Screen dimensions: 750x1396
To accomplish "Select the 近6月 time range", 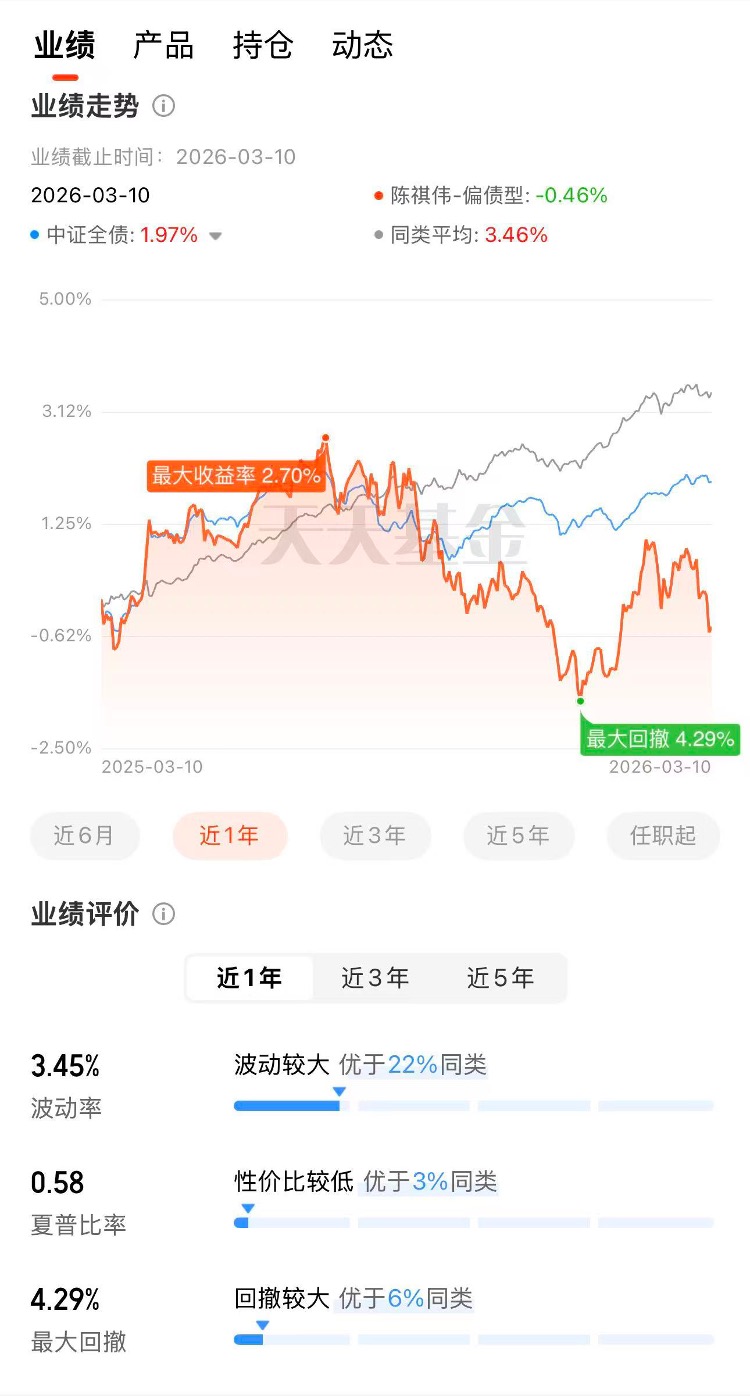I will (85, 835).
